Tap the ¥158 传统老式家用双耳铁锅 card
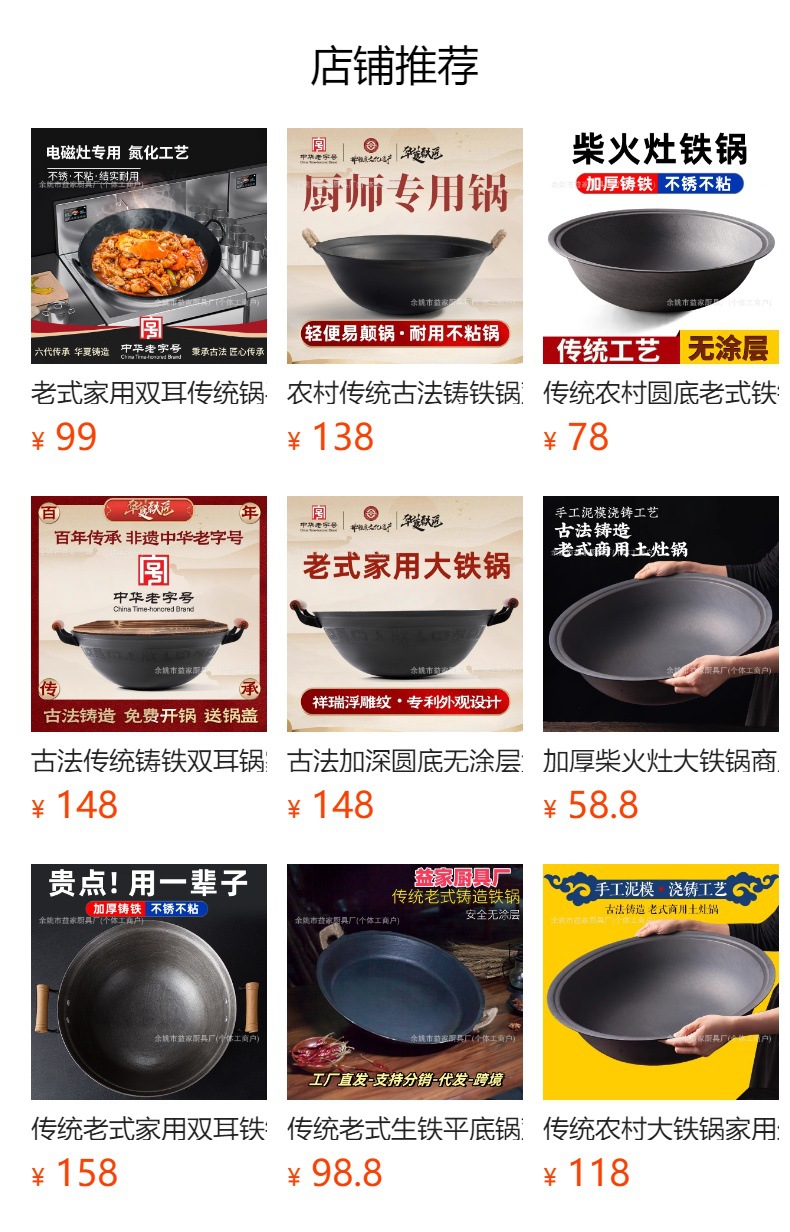This screenshot has width=790, height=1232. coord(149,1028)
